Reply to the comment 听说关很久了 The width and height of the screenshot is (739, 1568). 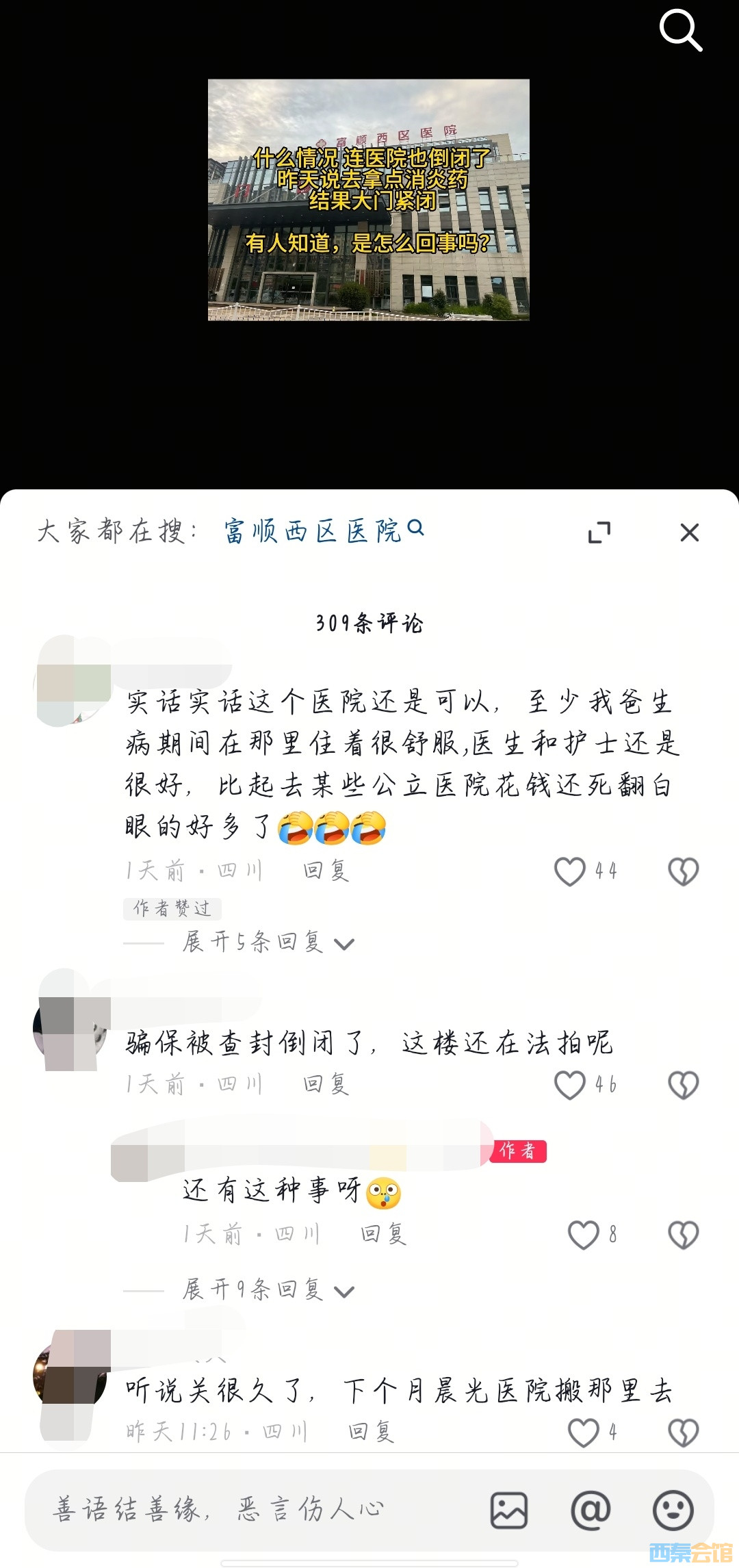pyautogui.click(x=372, y=1432)
